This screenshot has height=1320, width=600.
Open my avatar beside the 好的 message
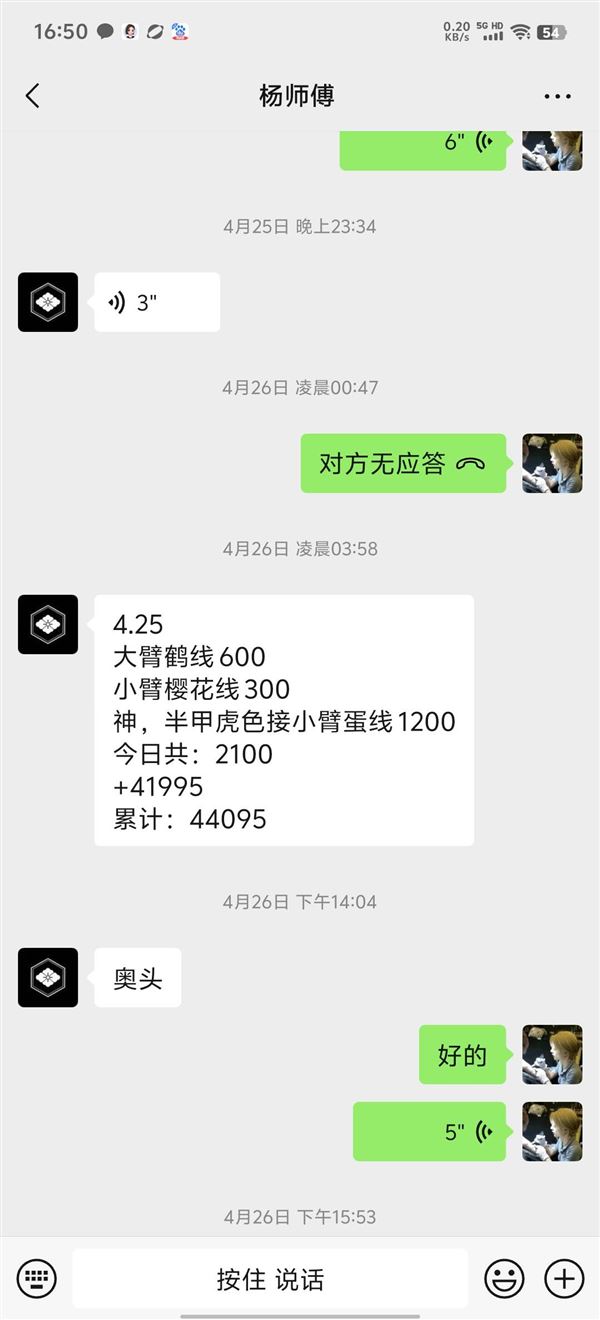552,1055
